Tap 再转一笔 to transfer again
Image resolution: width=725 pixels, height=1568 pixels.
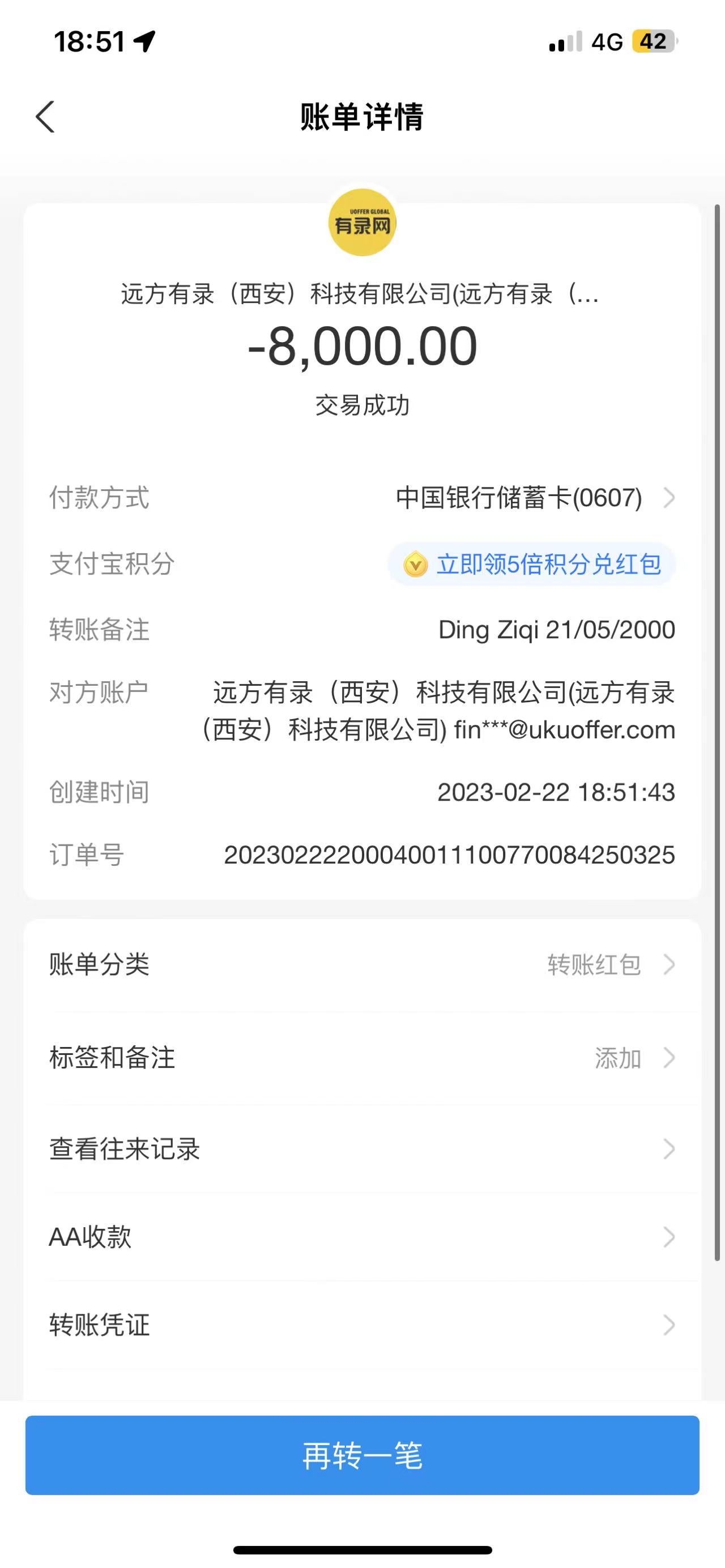pyautogui.click(x=362, y=1455)
